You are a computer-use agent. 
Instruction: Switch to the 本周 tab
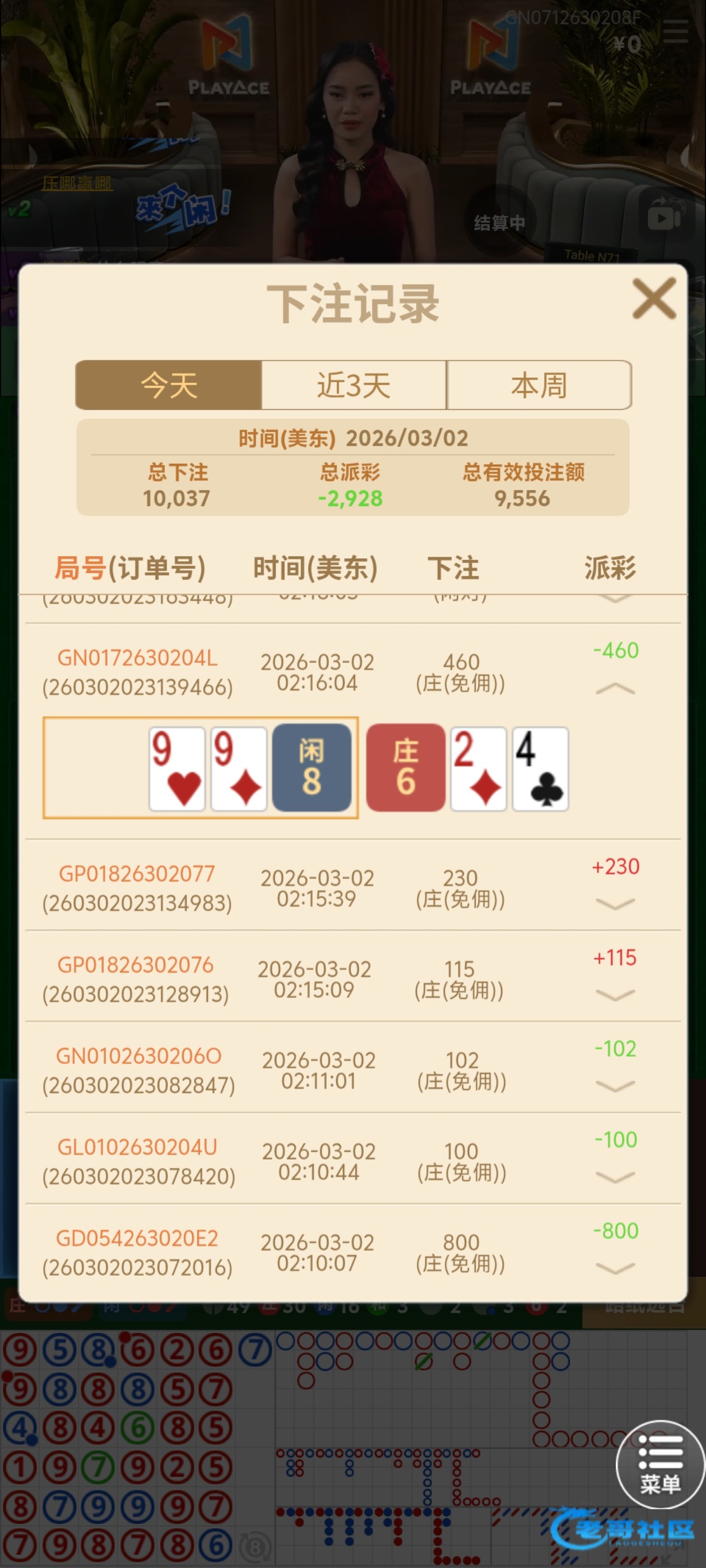(538, 385)
